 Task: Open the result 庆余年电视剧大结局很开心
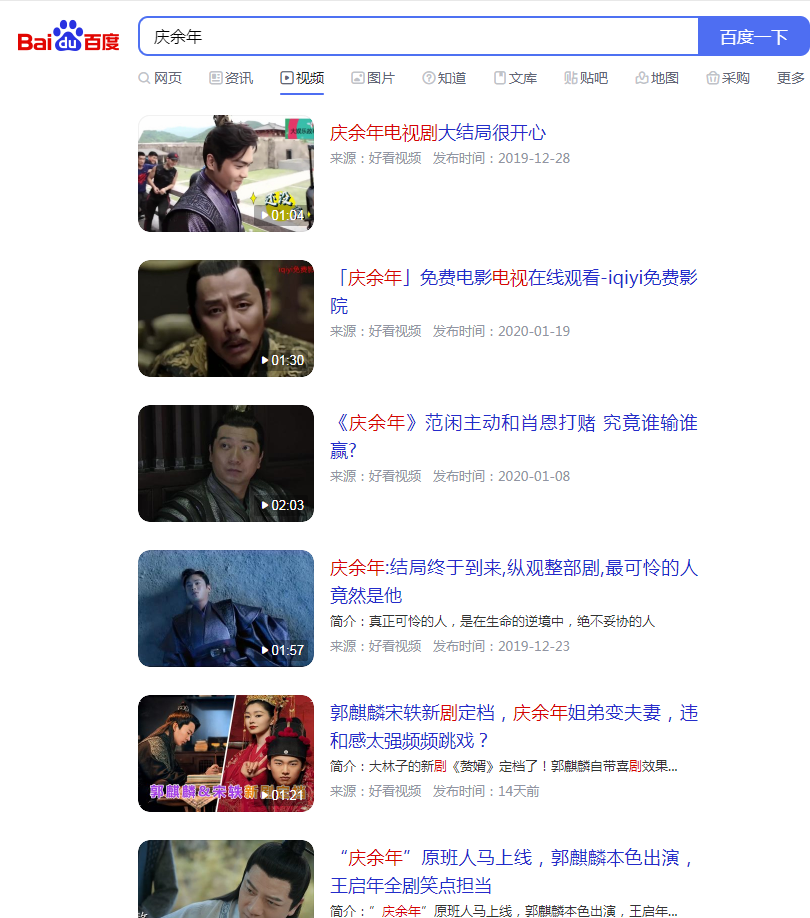click(x=438, y=133)
